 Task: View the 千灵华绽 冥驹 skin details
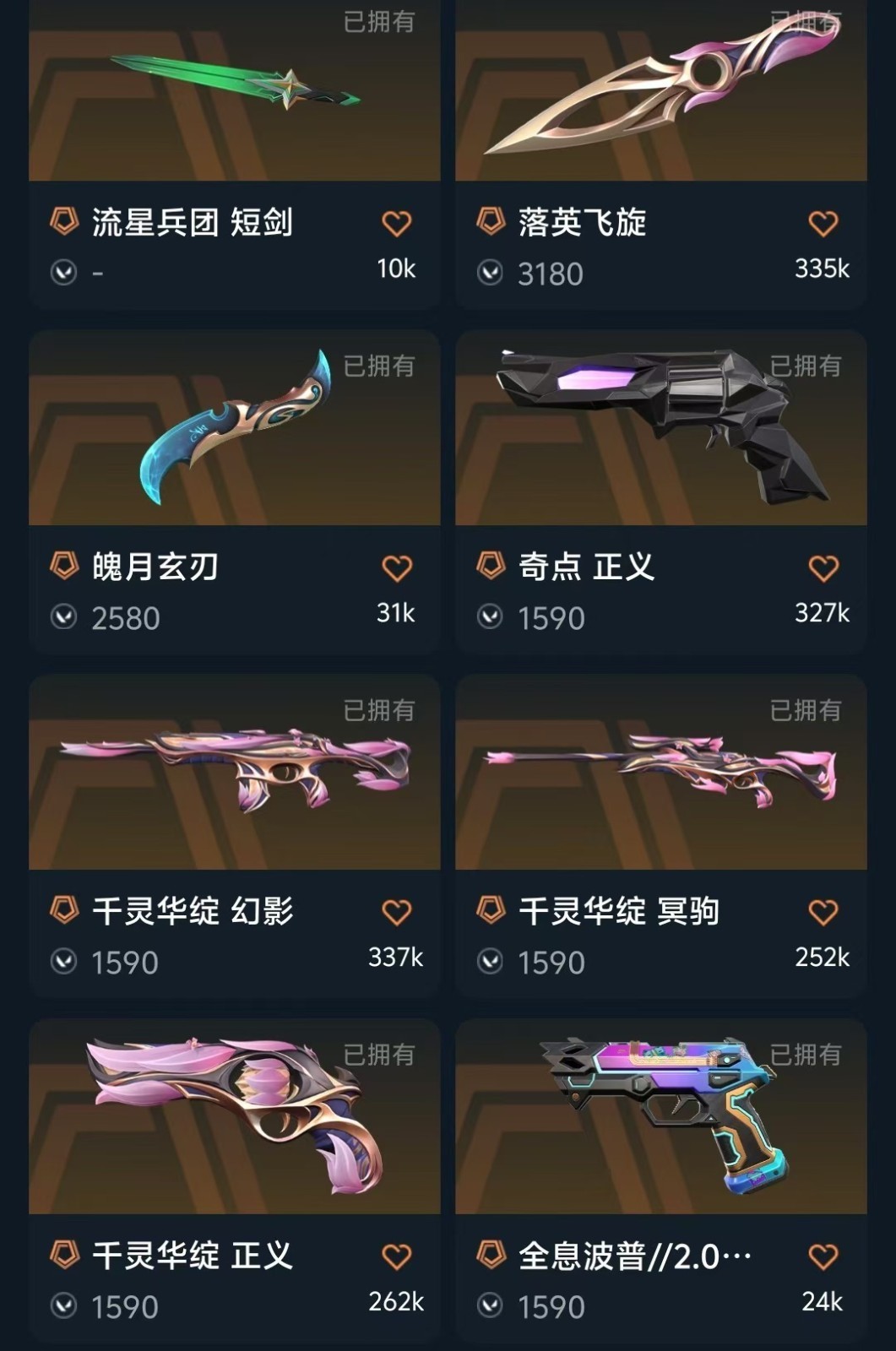pos(660,773)
